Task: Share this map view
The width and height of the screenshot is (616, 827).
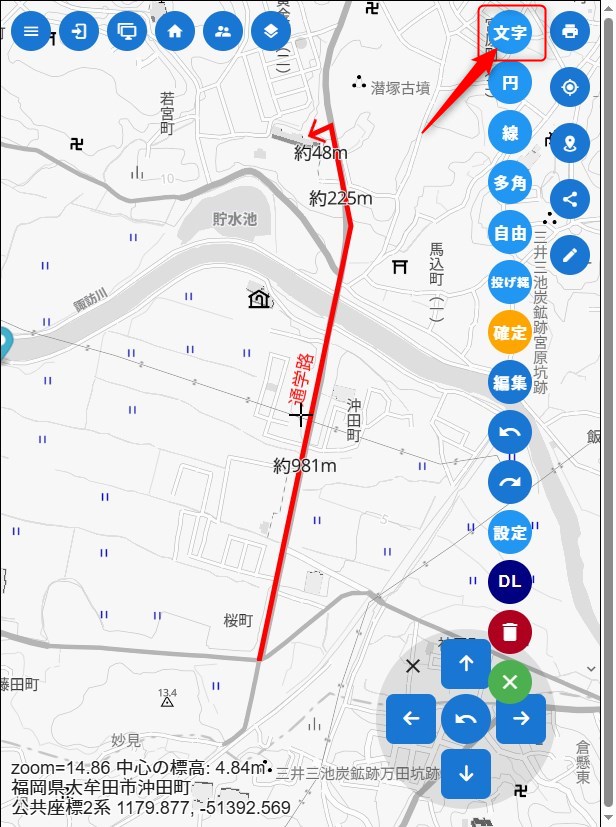Action: [570, 199]
